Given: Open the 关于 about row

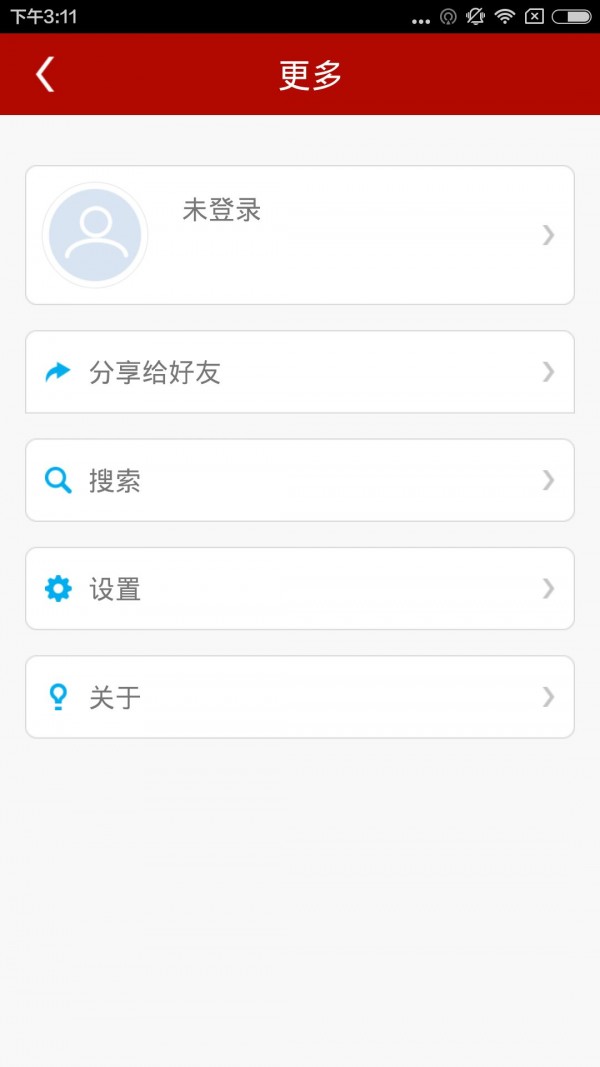Looking at the screenshot, I should (300, 697).
